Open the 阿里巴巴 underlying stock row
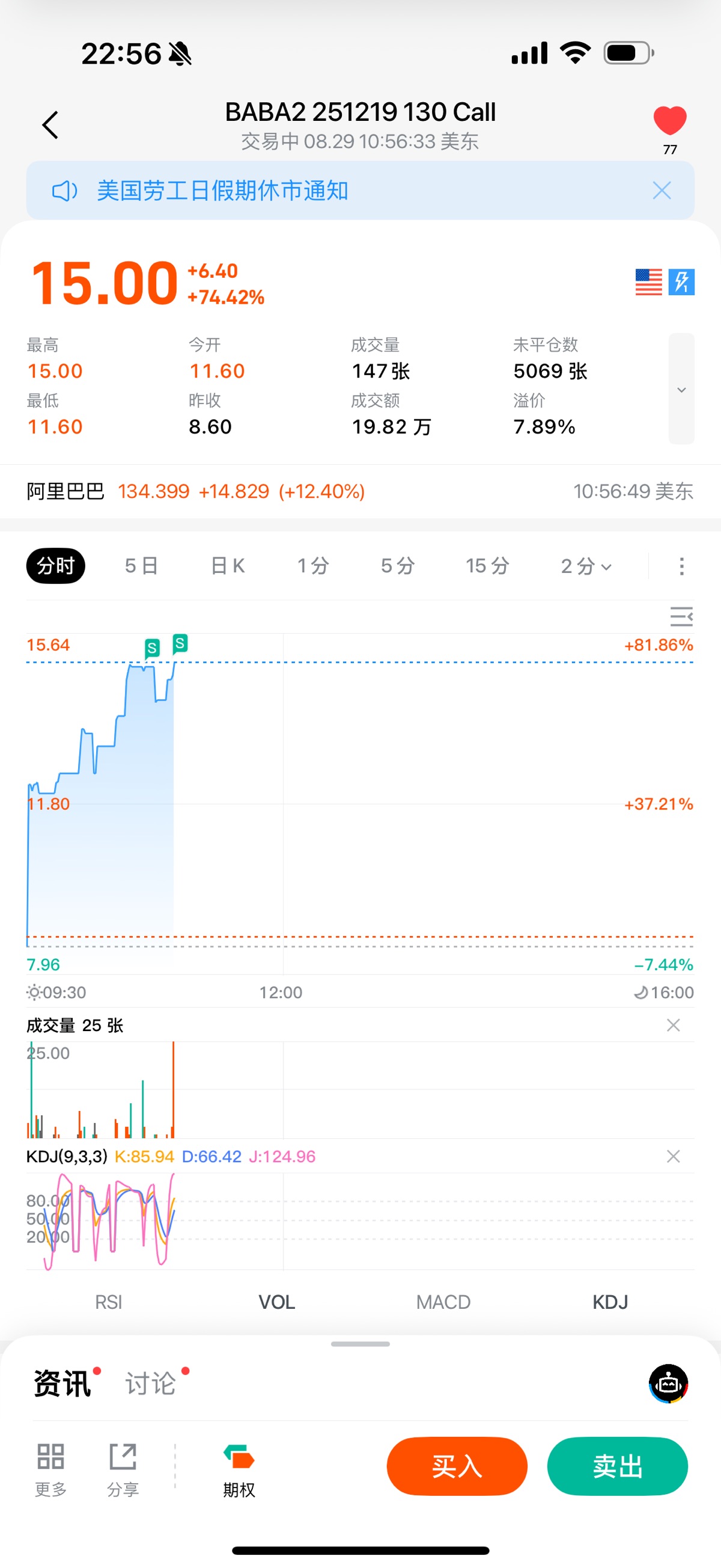Image resolution: width=721 pixels, height=1568 pixels. pyautogui.click(x=195, y=491)
